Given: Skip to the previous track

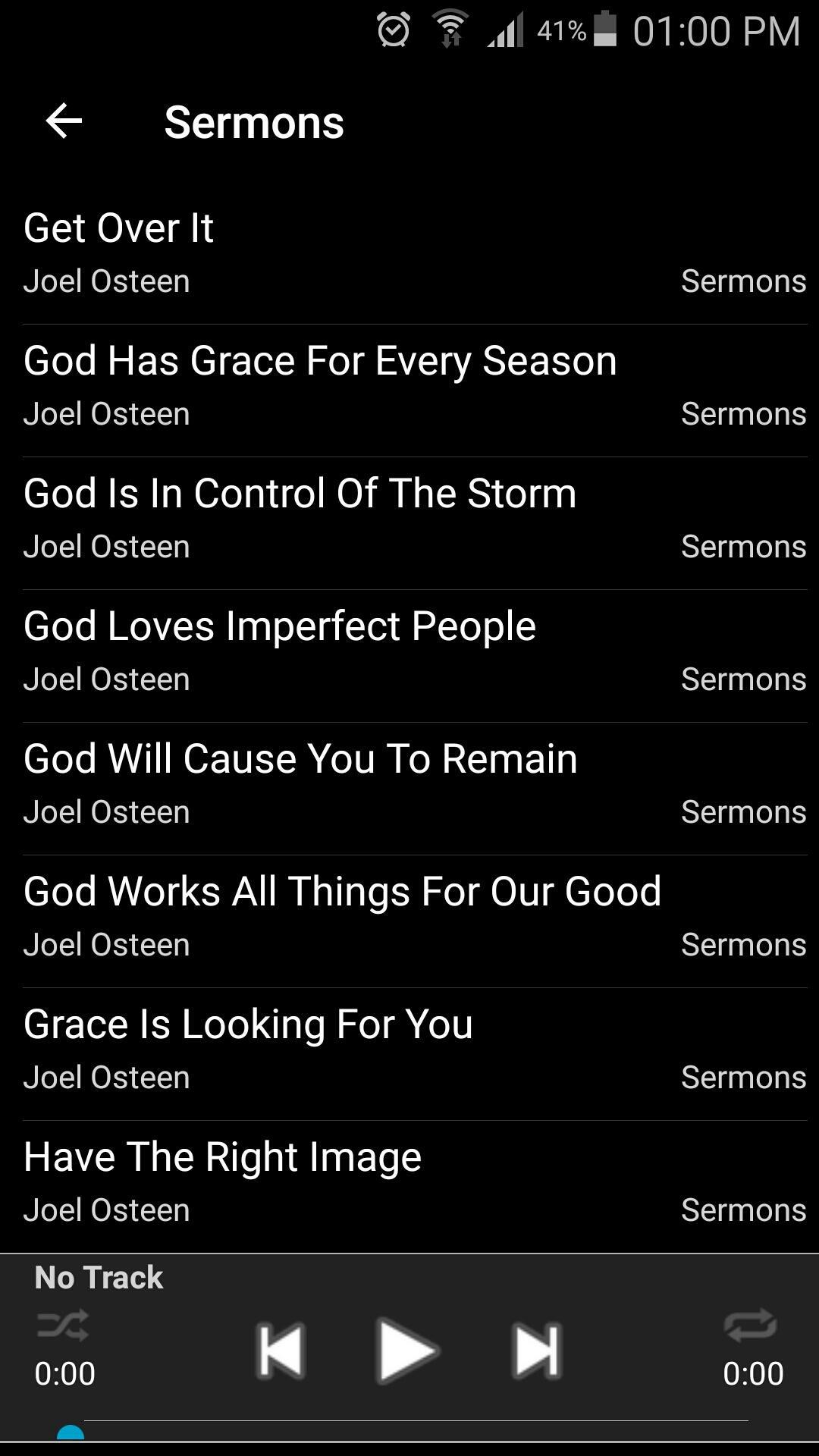Looking at the screenshot, I should [x=281, y=1351].
